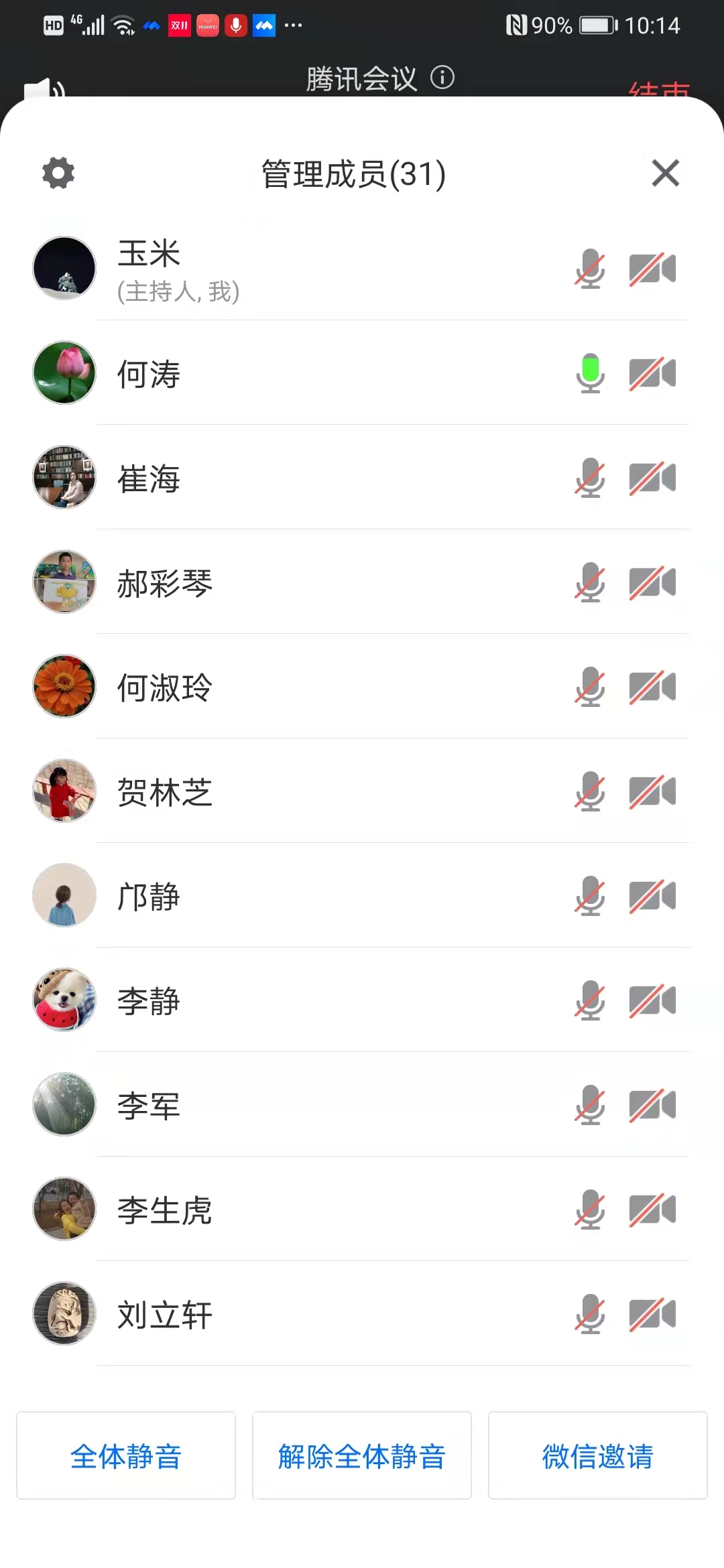Toggle 刘立轩's microphone icon

591,1314
